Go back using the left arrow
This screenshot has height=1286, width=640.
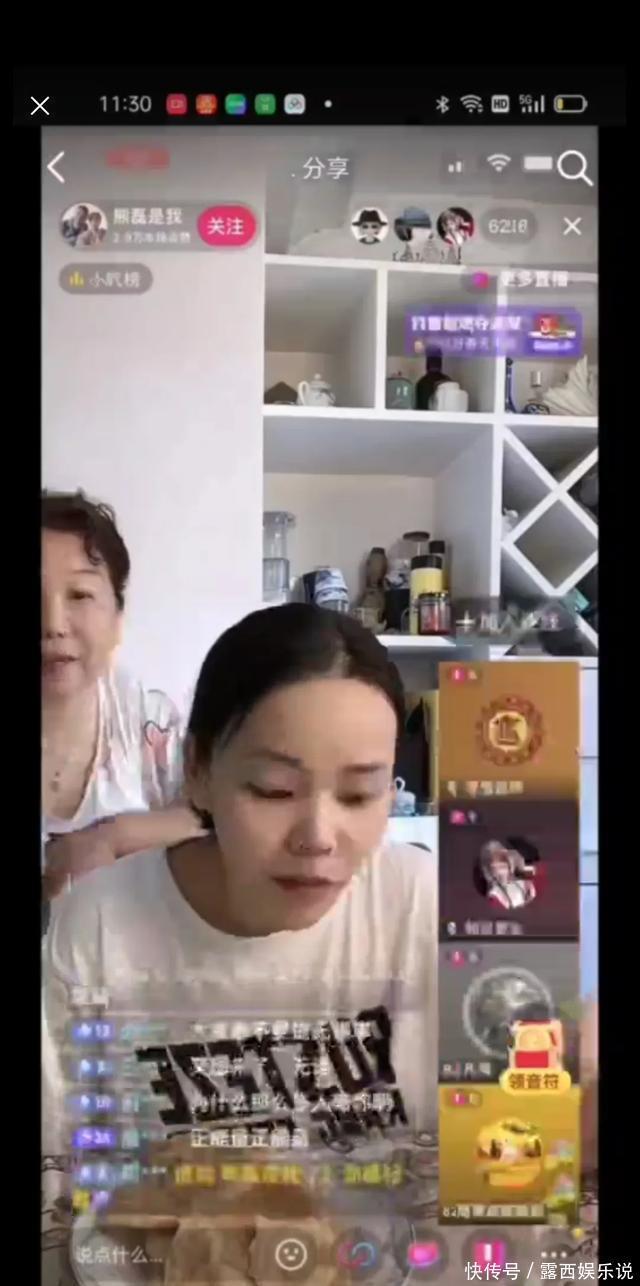click(x=57, y=168)
